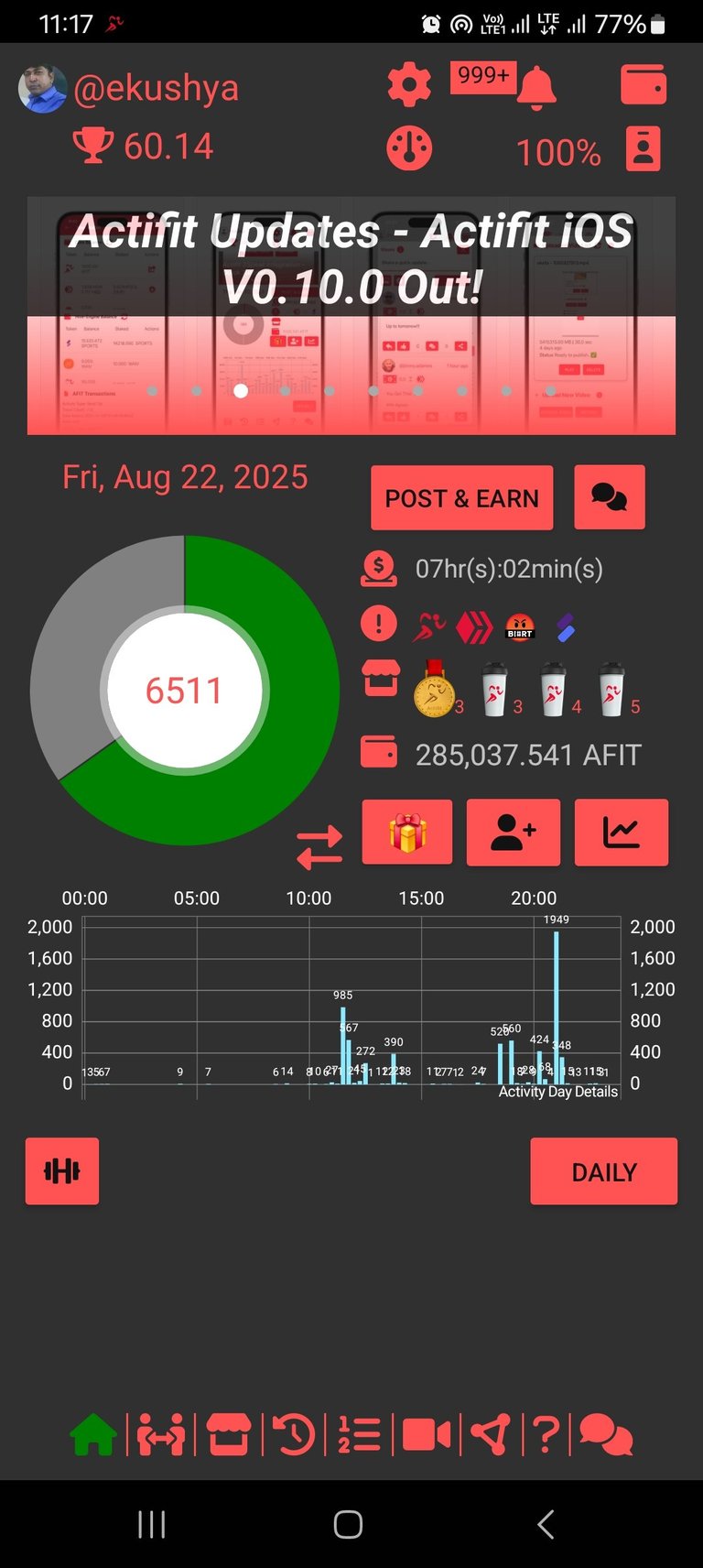The image size is (703, 1568).
Task: Open the chat bubbles button beside POST & EARN
Action: pos(610,497)
